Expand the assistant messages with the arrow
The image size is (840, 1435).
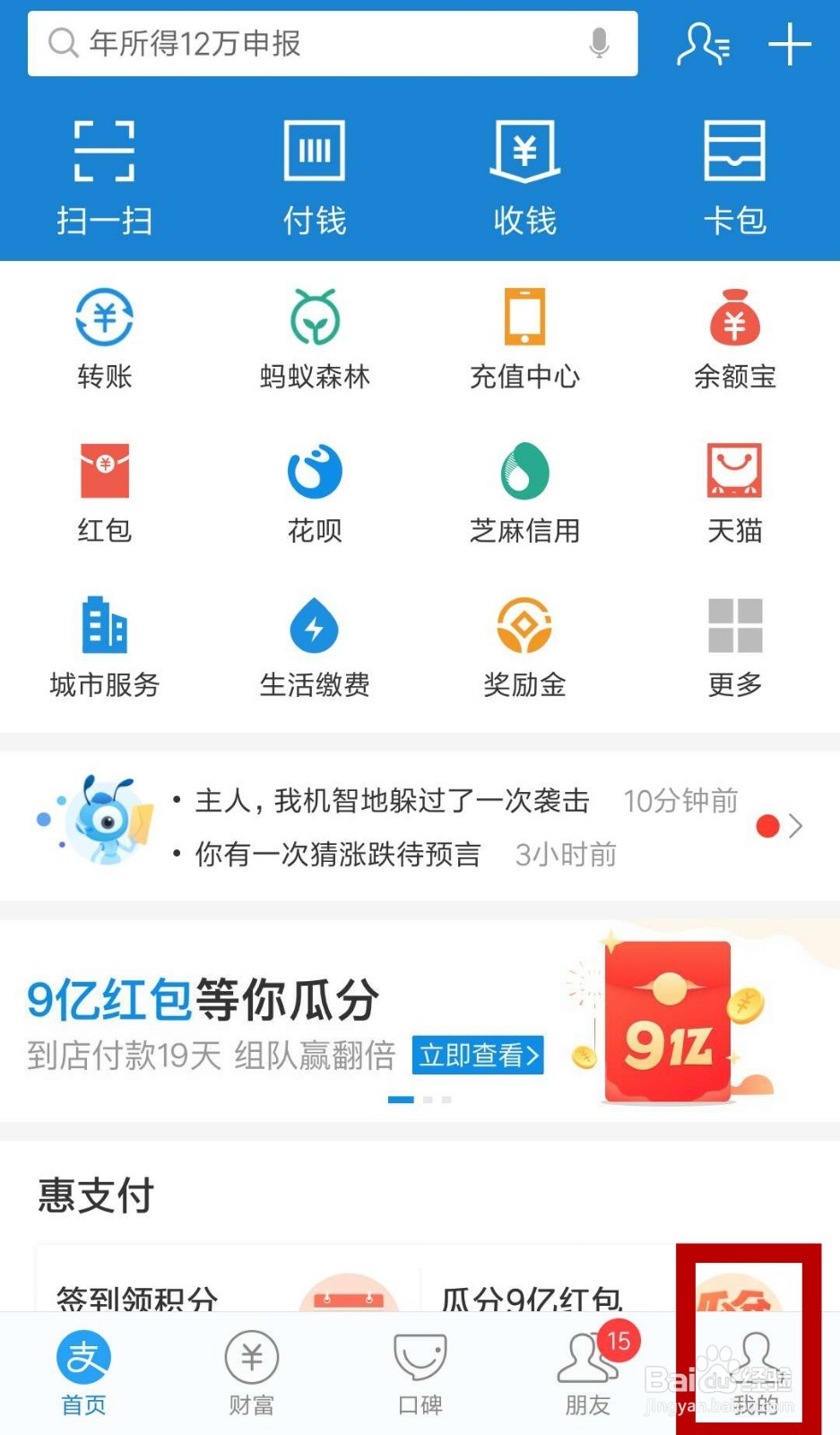(794, 825)
